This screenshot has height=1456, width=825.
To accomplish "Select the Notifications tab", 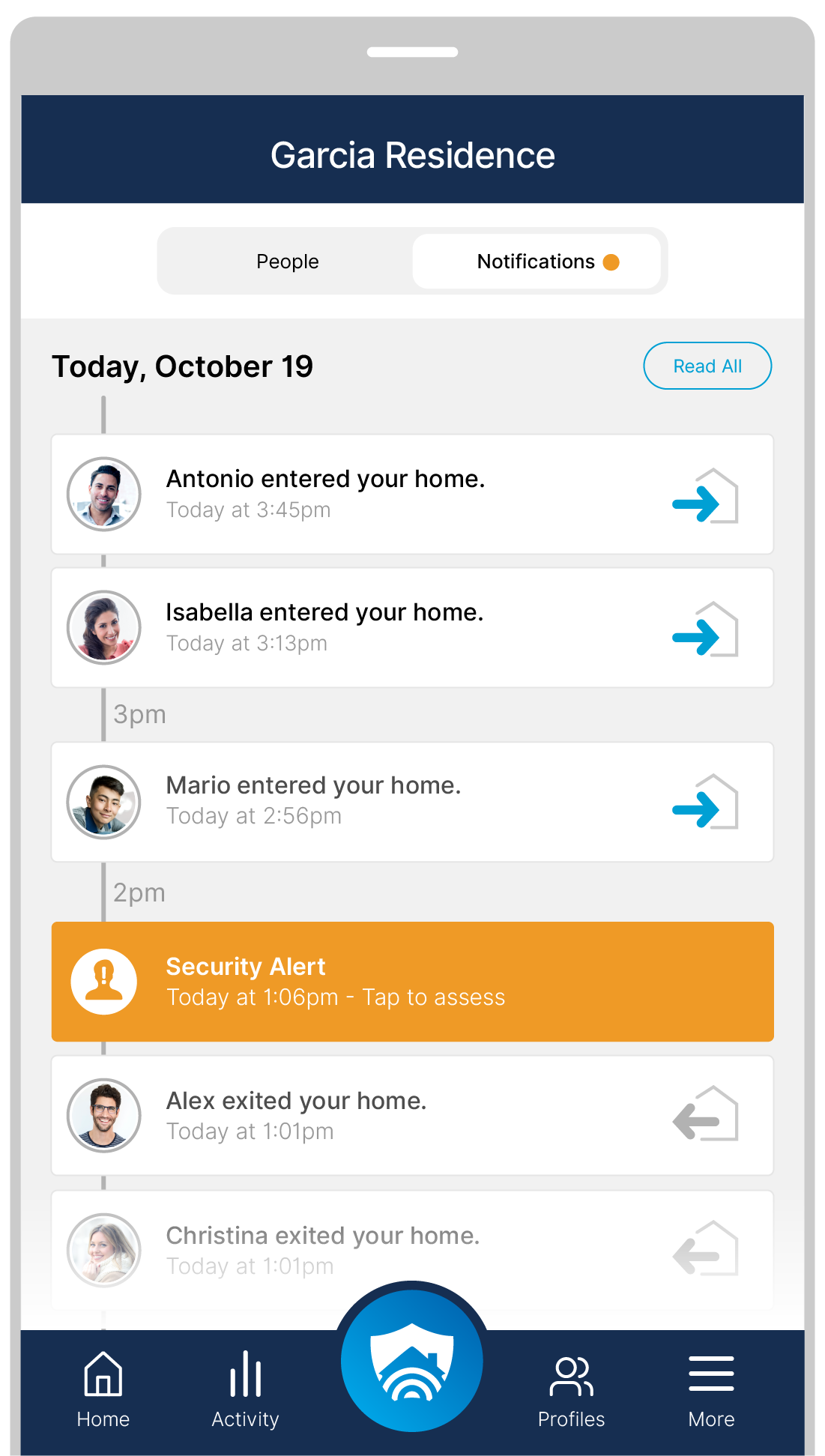I will [537, 262].
